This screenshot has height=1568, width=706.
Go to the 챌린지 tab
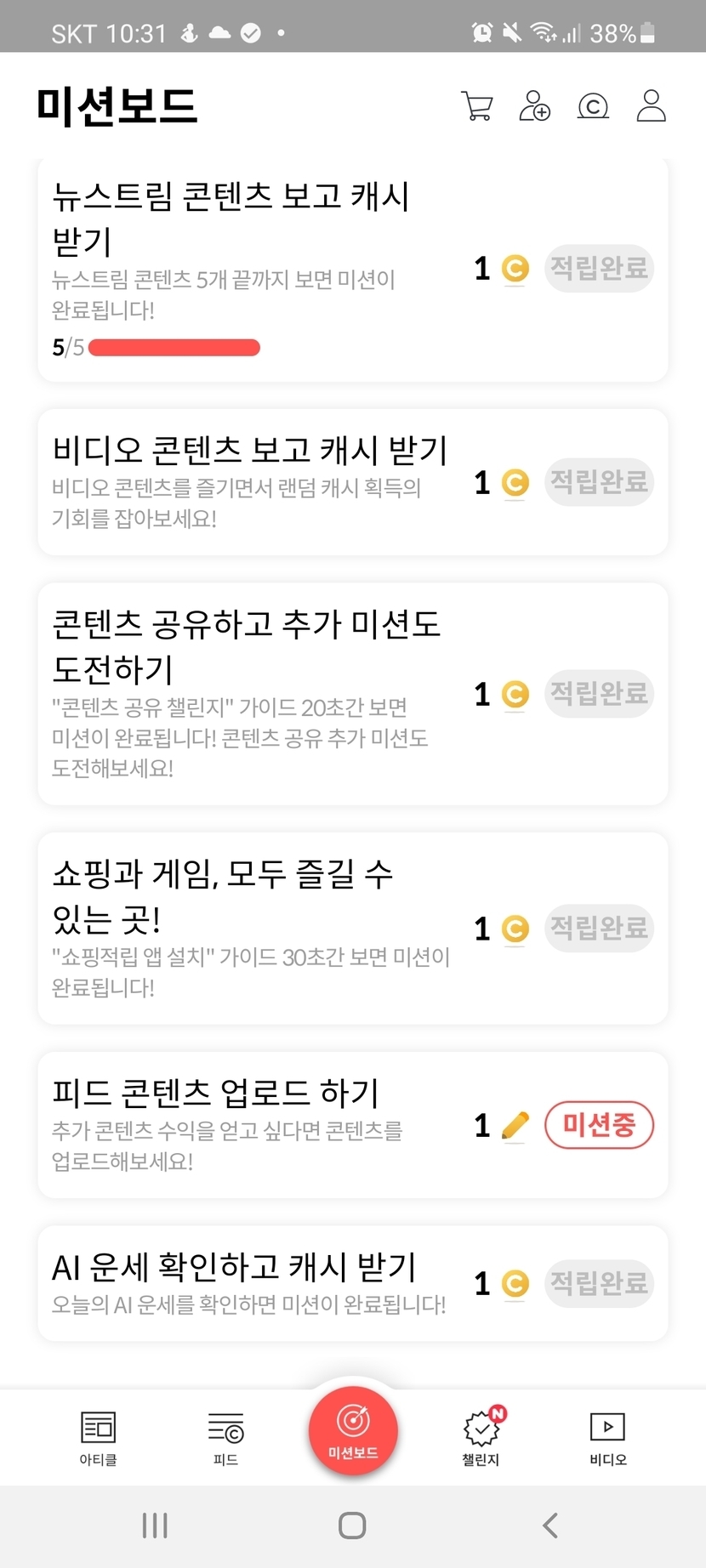point(481,1438)
